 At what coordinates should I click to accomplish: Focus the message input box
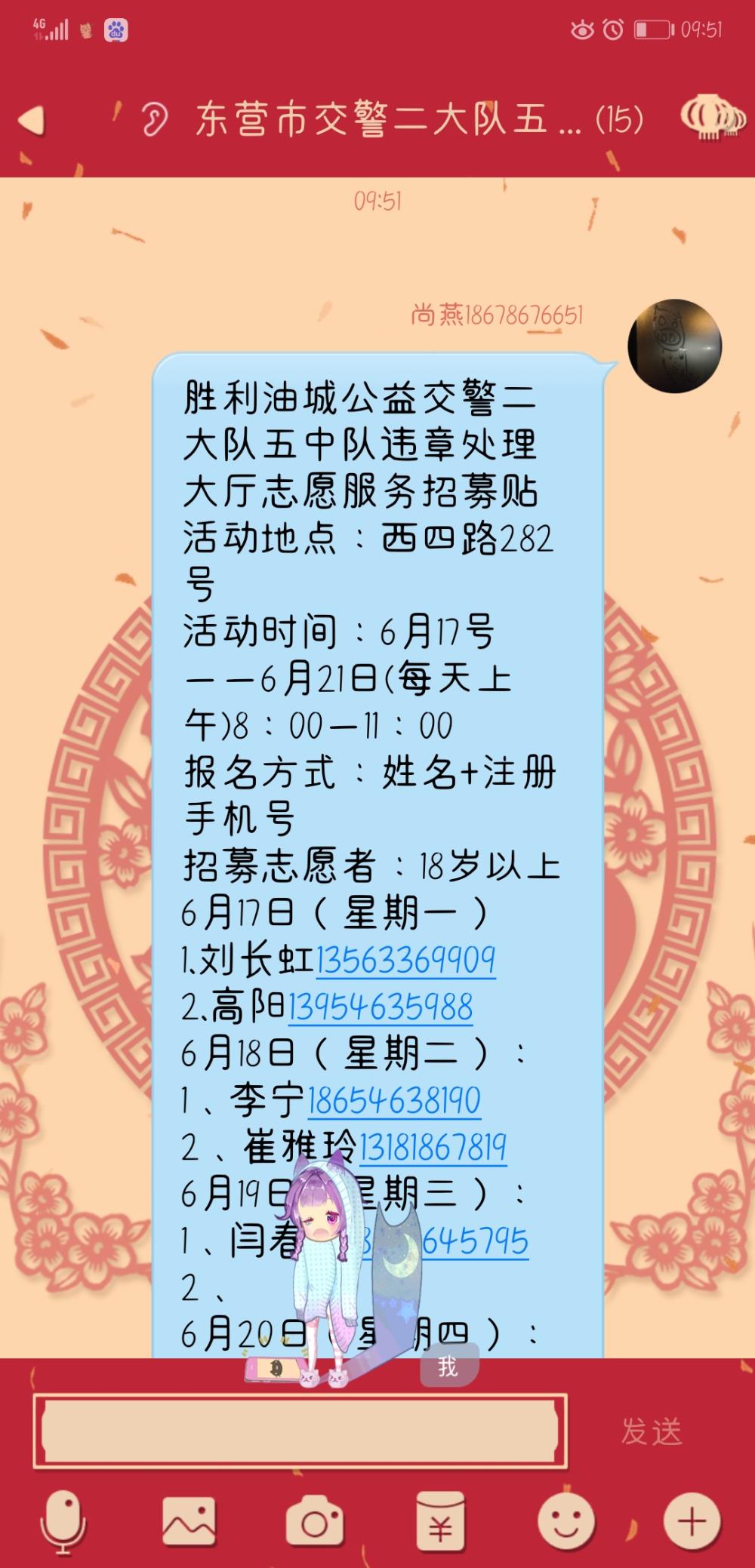[x=300, y=1431]
